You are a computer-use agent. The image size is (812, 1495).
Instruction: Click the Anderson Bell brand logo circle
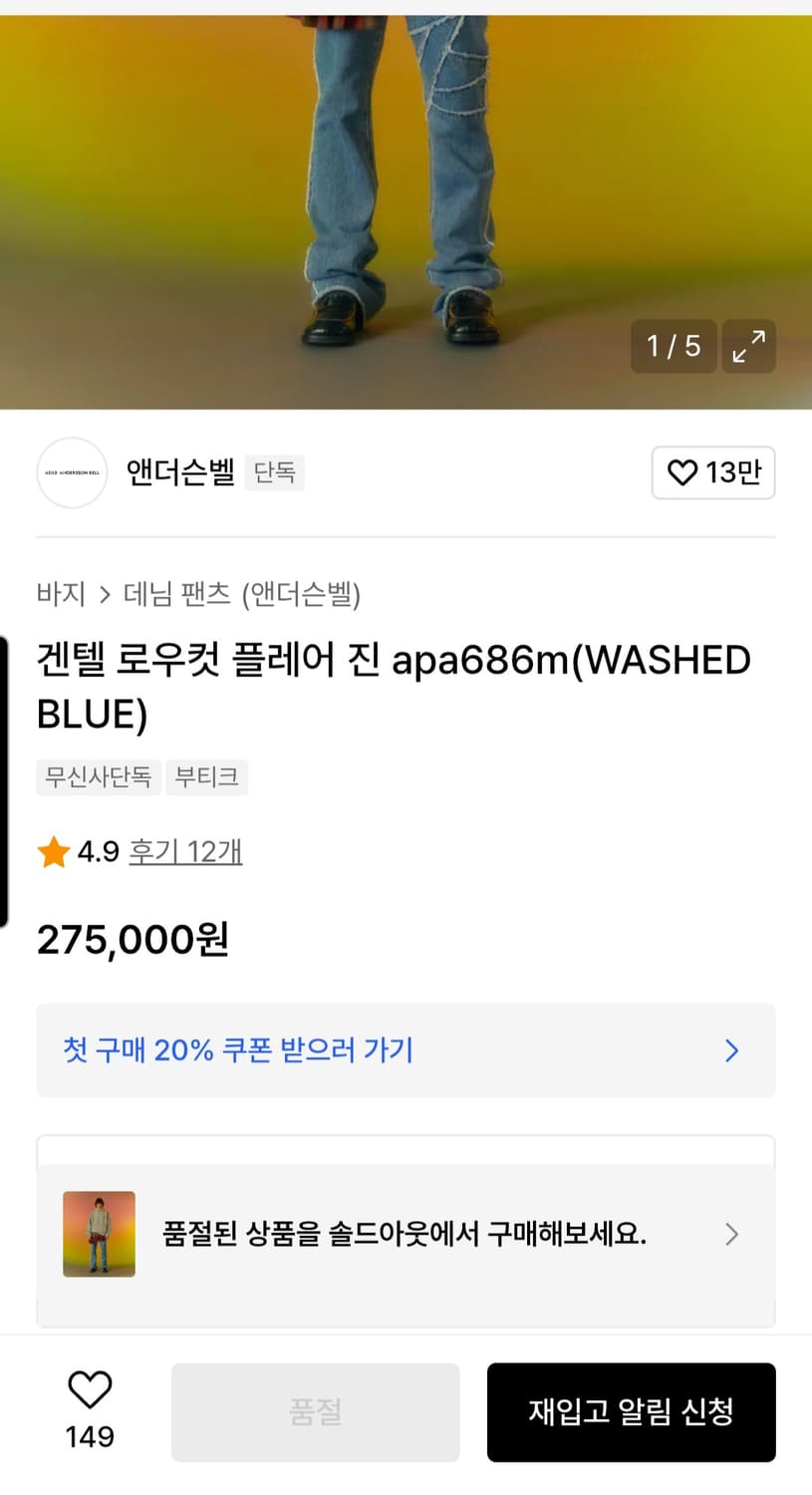coord(71,472)
